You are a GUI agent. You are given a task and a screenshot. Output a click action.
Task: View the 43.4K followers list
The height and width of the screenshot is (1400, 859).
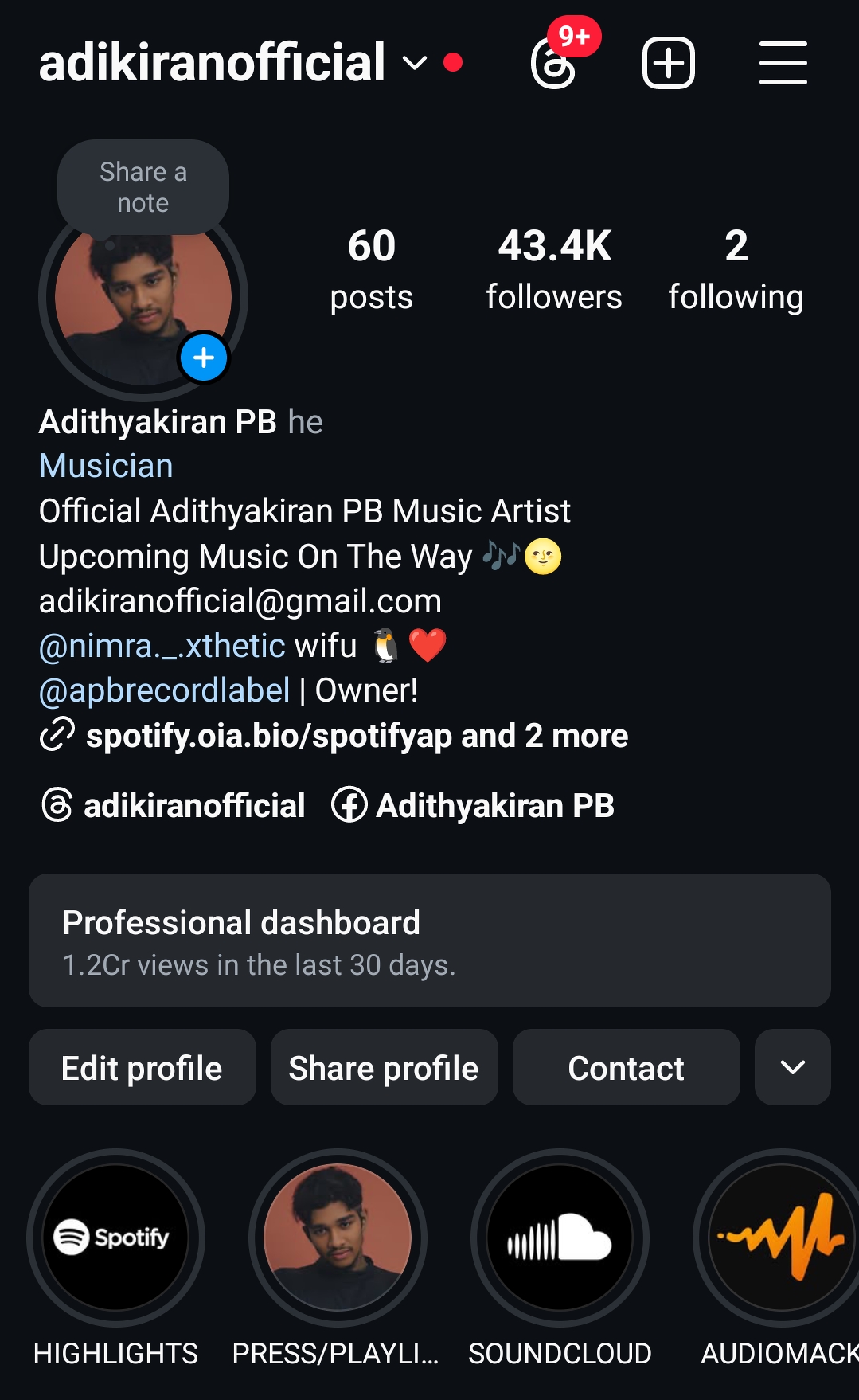[x=554, y=269]
